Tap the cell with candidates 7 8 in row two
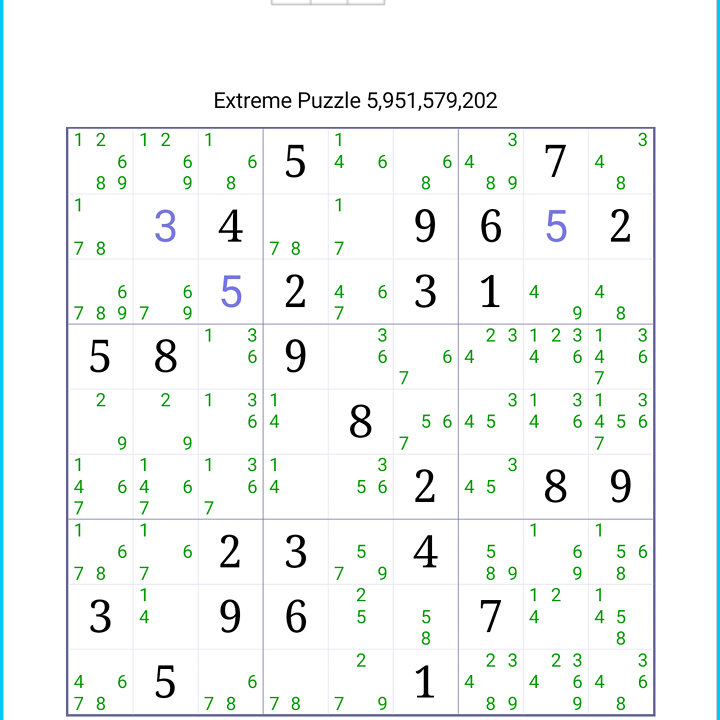This screenshot has height=720, width=720. coord(295,227)
